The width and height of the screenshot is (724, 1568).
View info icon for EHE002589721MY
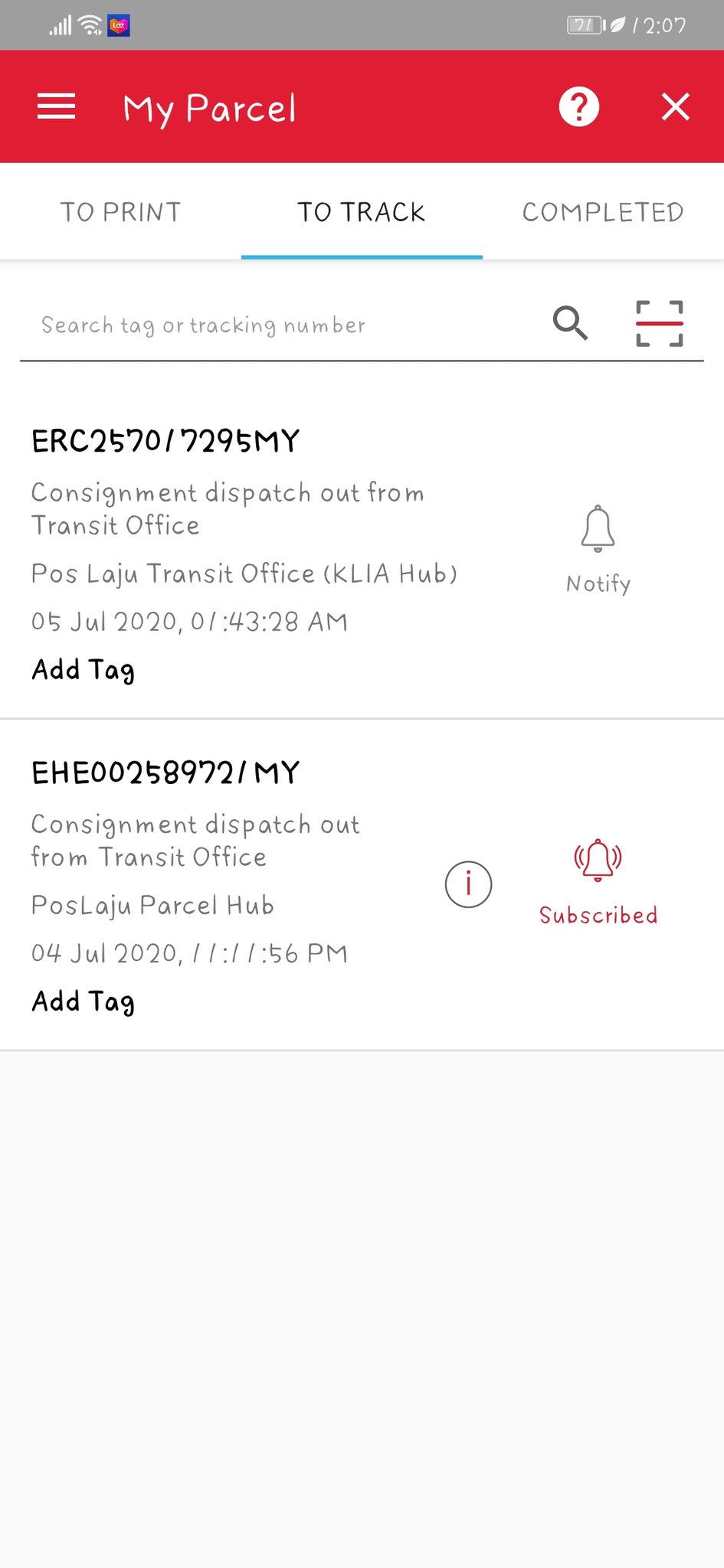pyautogui.click(x=468, y=884)
